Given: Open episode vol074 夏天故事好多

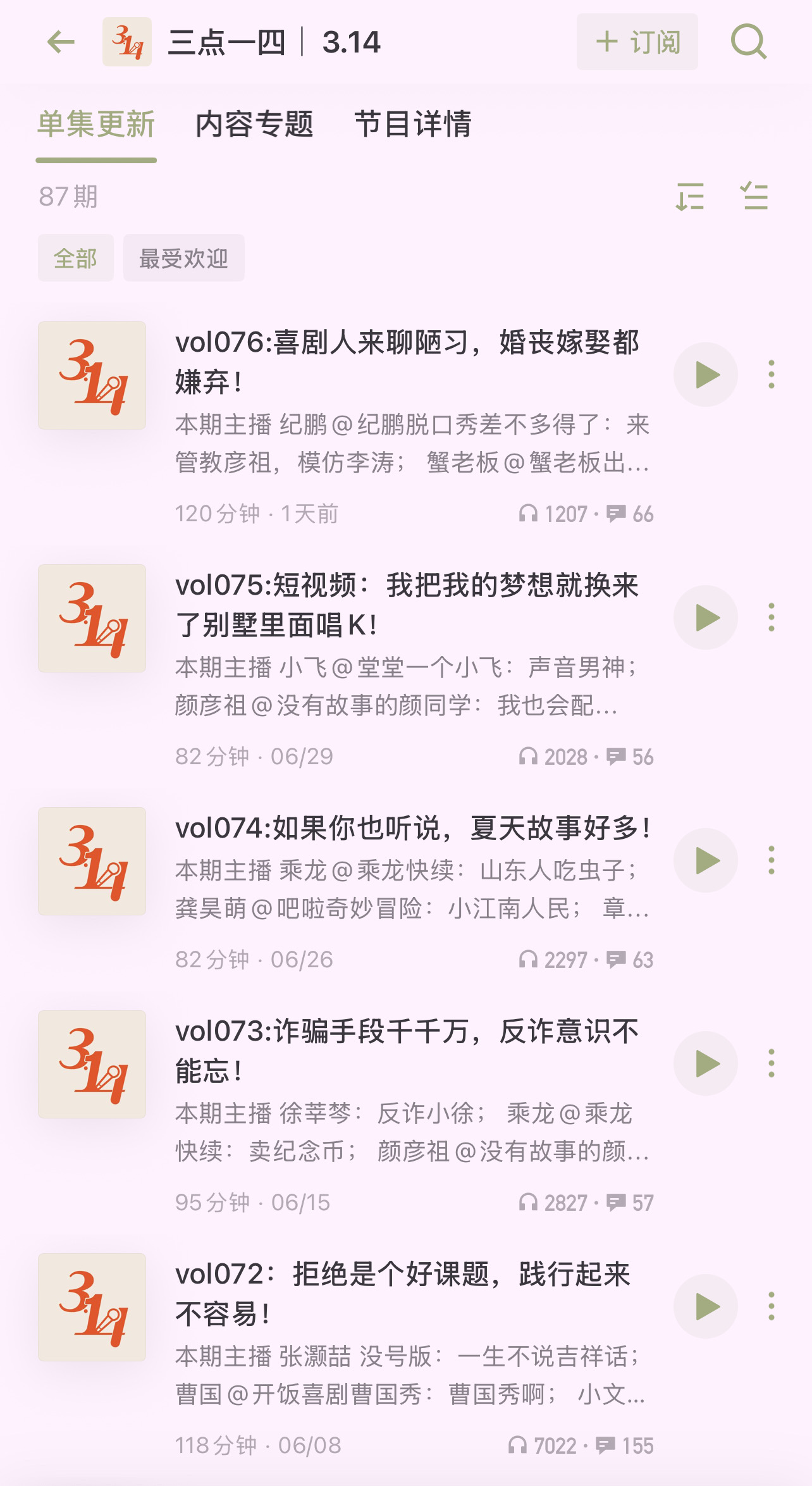Looking at the screenshot, I should (413, 828).
